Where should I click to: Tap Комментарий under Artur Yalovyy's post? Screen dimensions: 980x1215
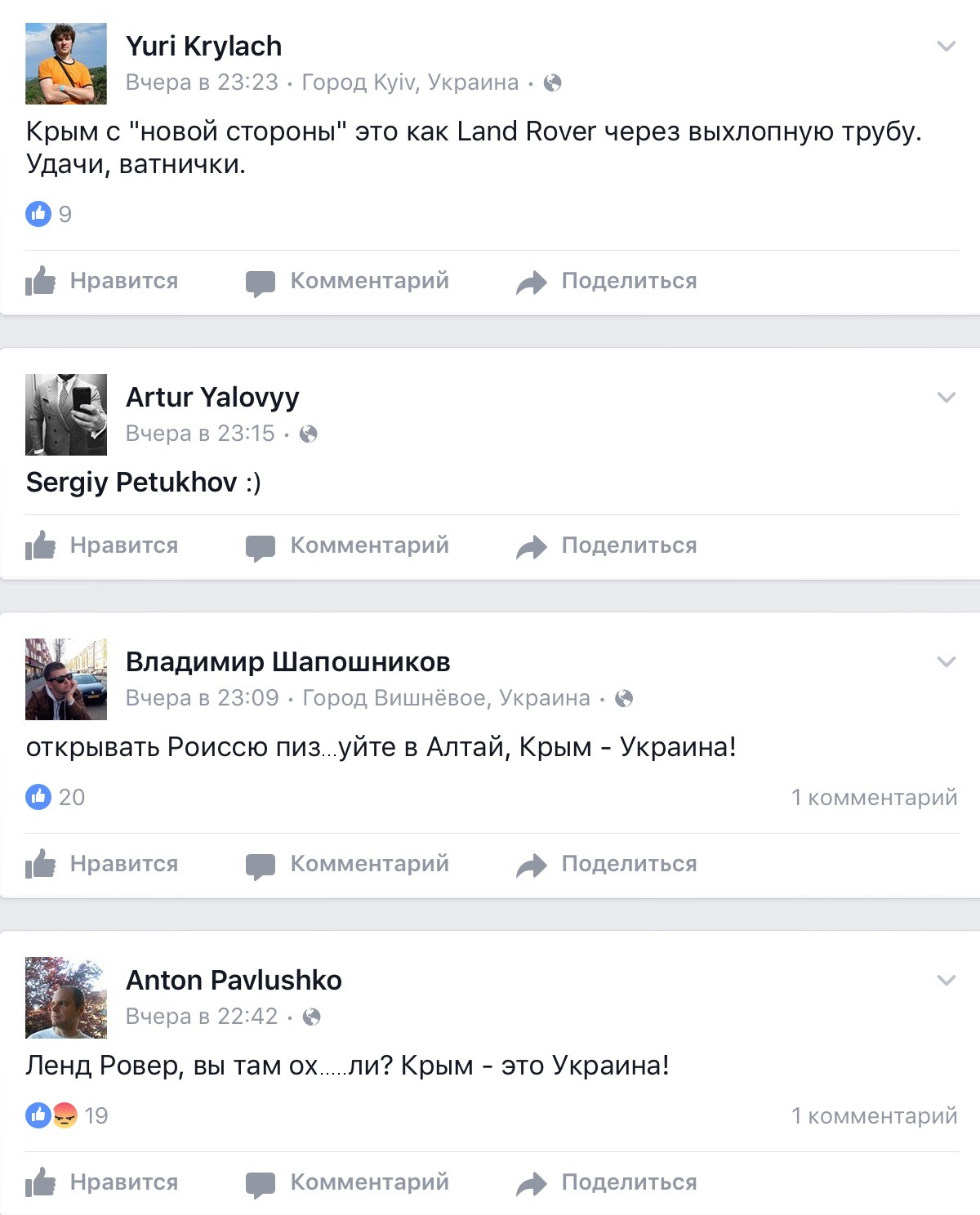point(348,545)
